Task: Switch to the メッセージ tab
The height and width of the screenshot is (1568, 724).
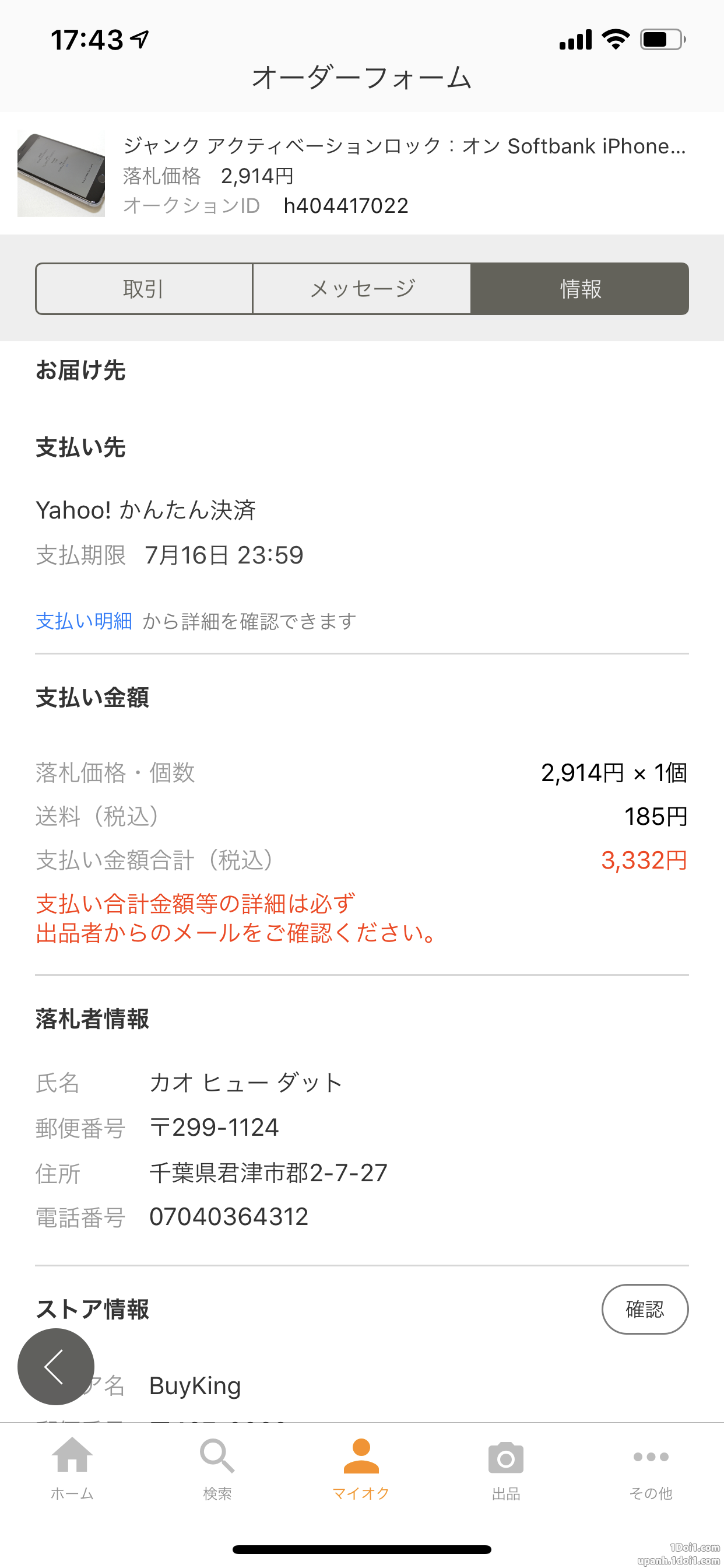Action: point(362,289)
